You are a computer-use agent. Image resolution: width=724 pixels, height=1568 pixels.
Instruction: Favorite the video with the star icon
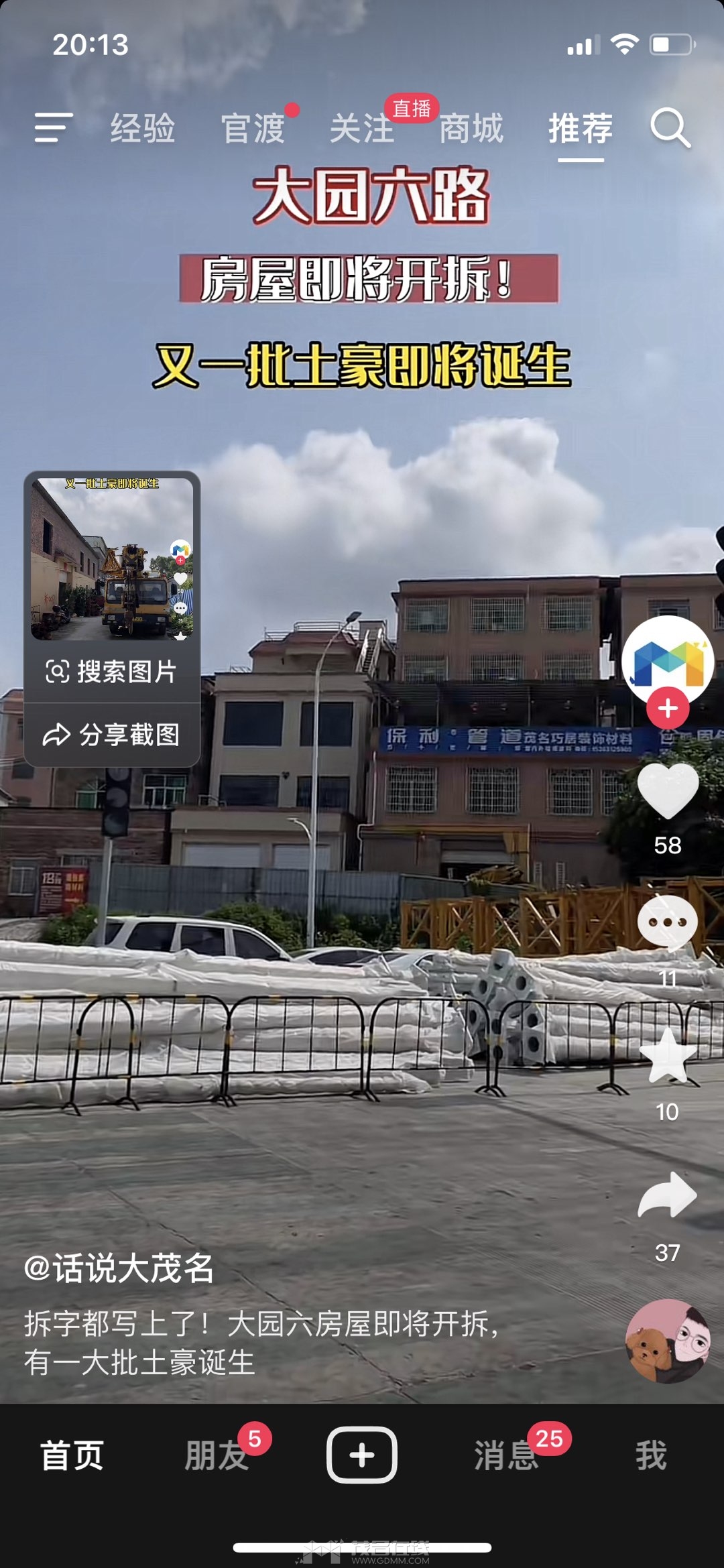tap(668, 1056)
